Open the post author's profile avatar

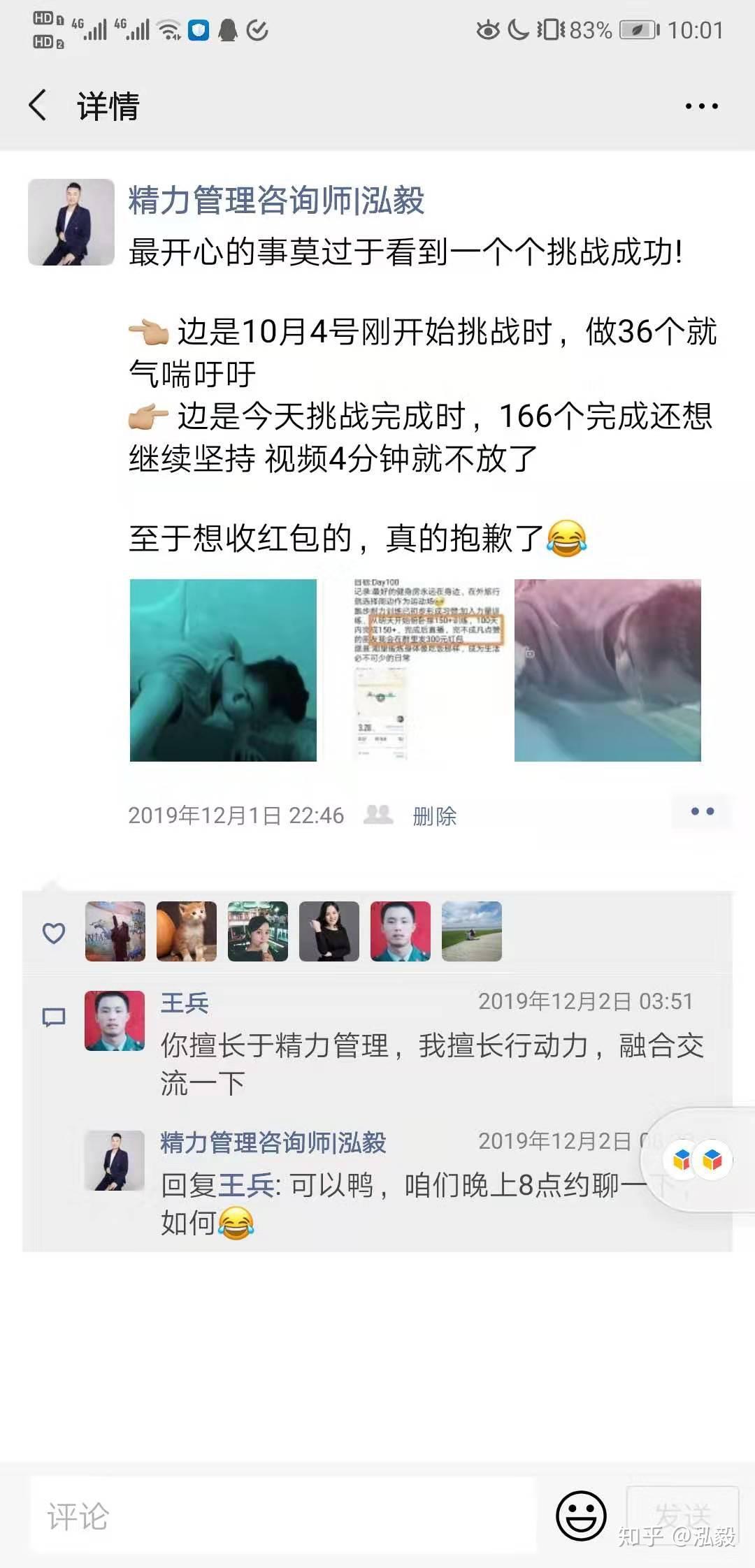(x=71, y=222)
